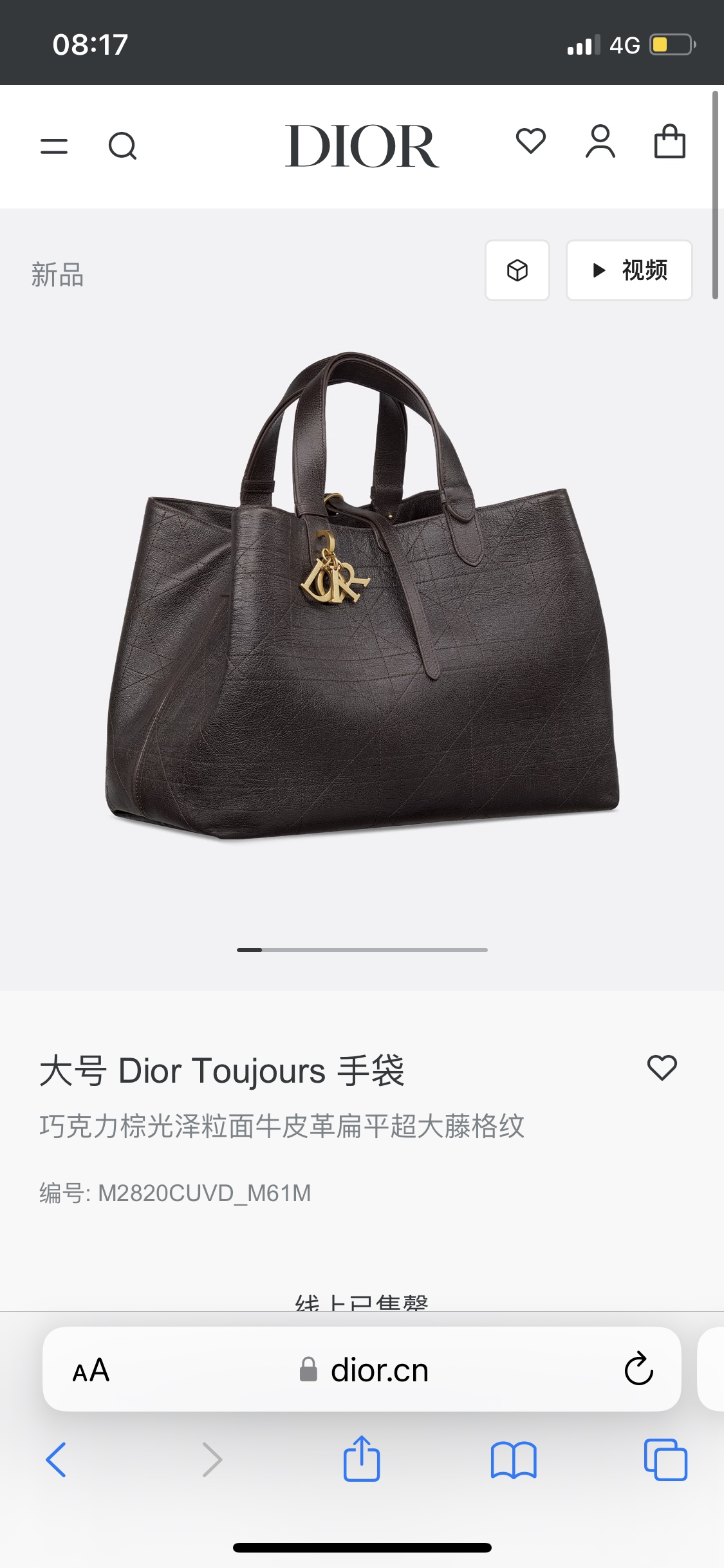Tap the dior.cn address bar
Screen dimensions: 724x1568
point(362,1369)
